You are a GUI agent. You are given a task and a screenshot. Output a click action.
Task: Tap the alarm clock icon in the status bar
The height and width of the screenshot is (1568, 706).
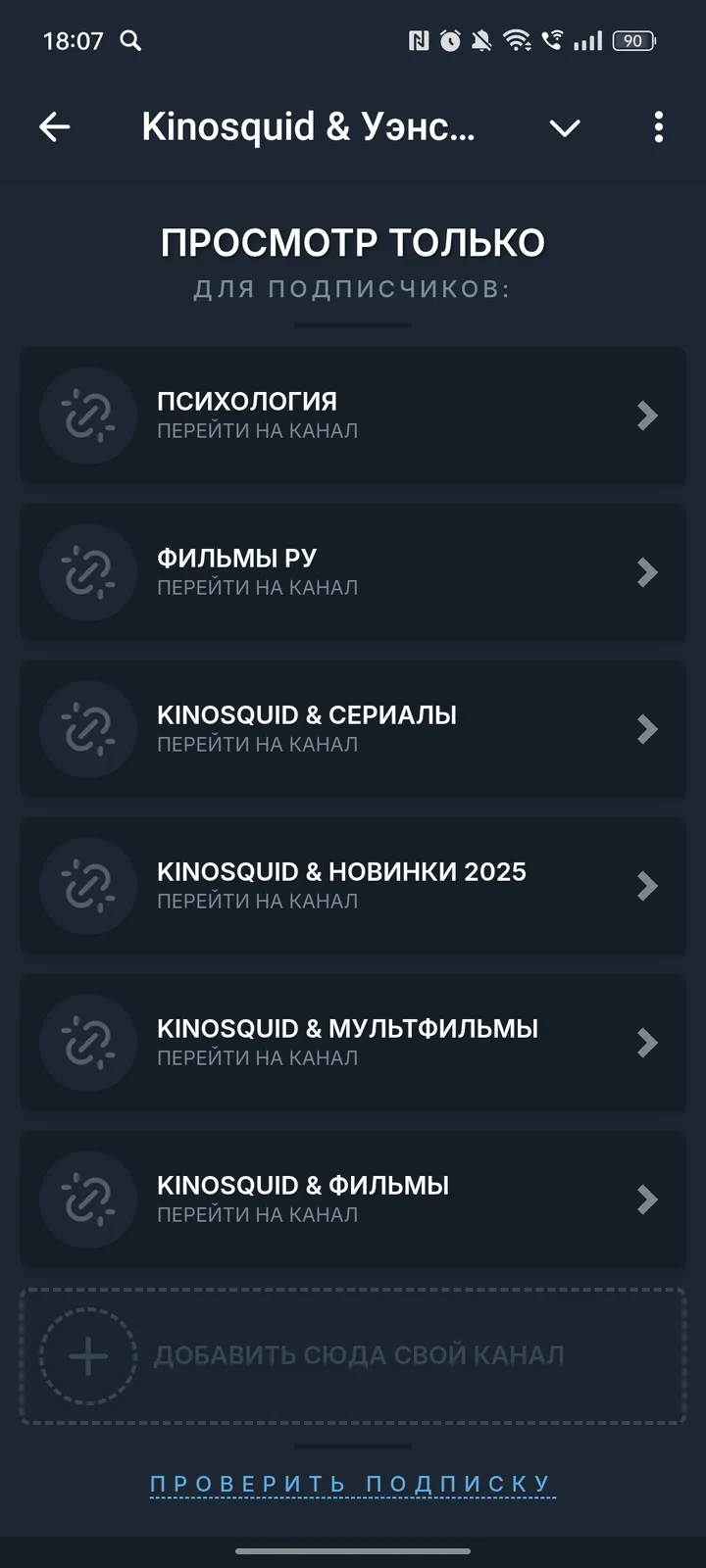point(450,41)
